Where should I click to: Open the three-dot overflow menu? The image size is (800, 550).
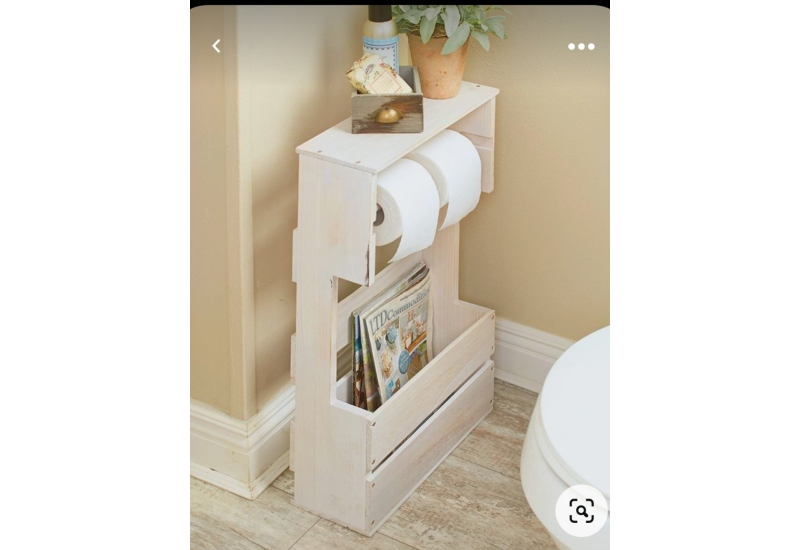581,46
